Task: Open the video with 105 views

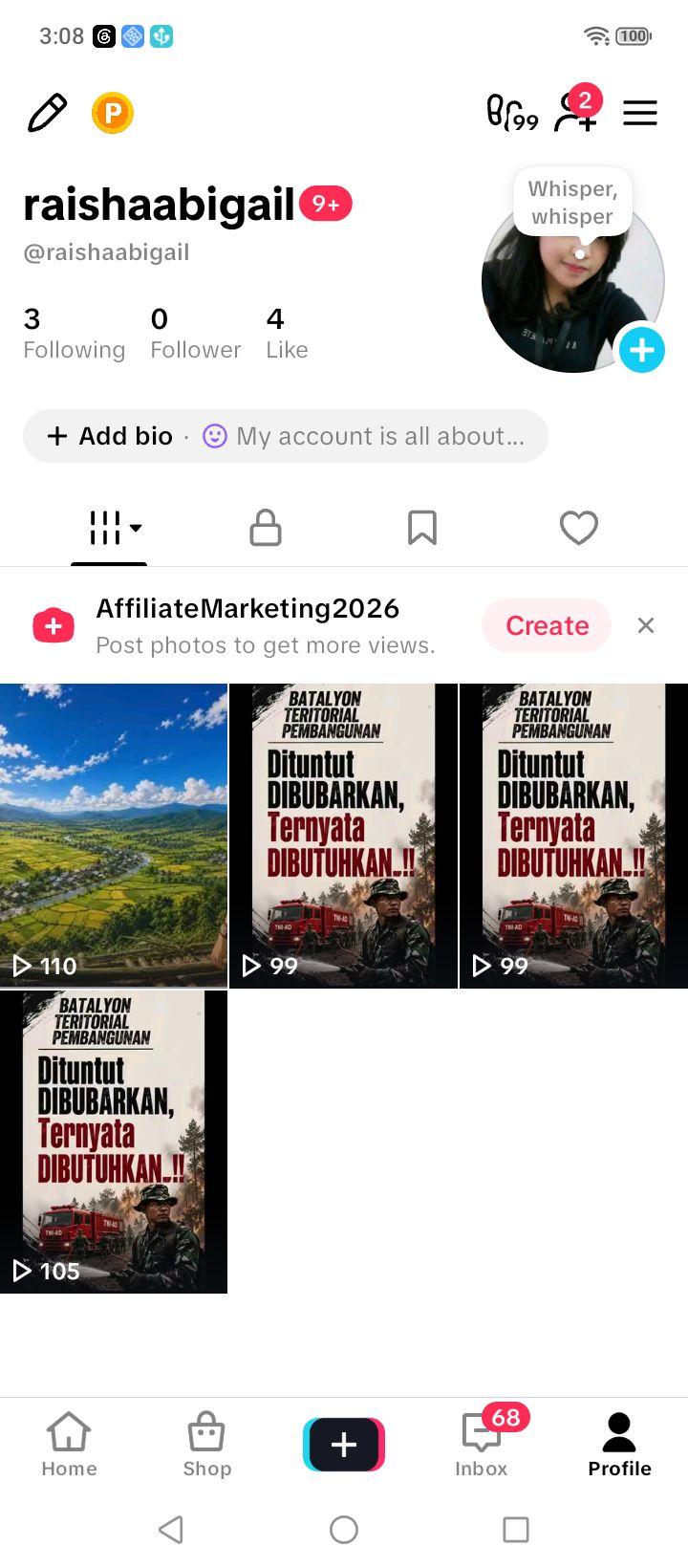Action: pyautogui.click(x=114, y=1142)
